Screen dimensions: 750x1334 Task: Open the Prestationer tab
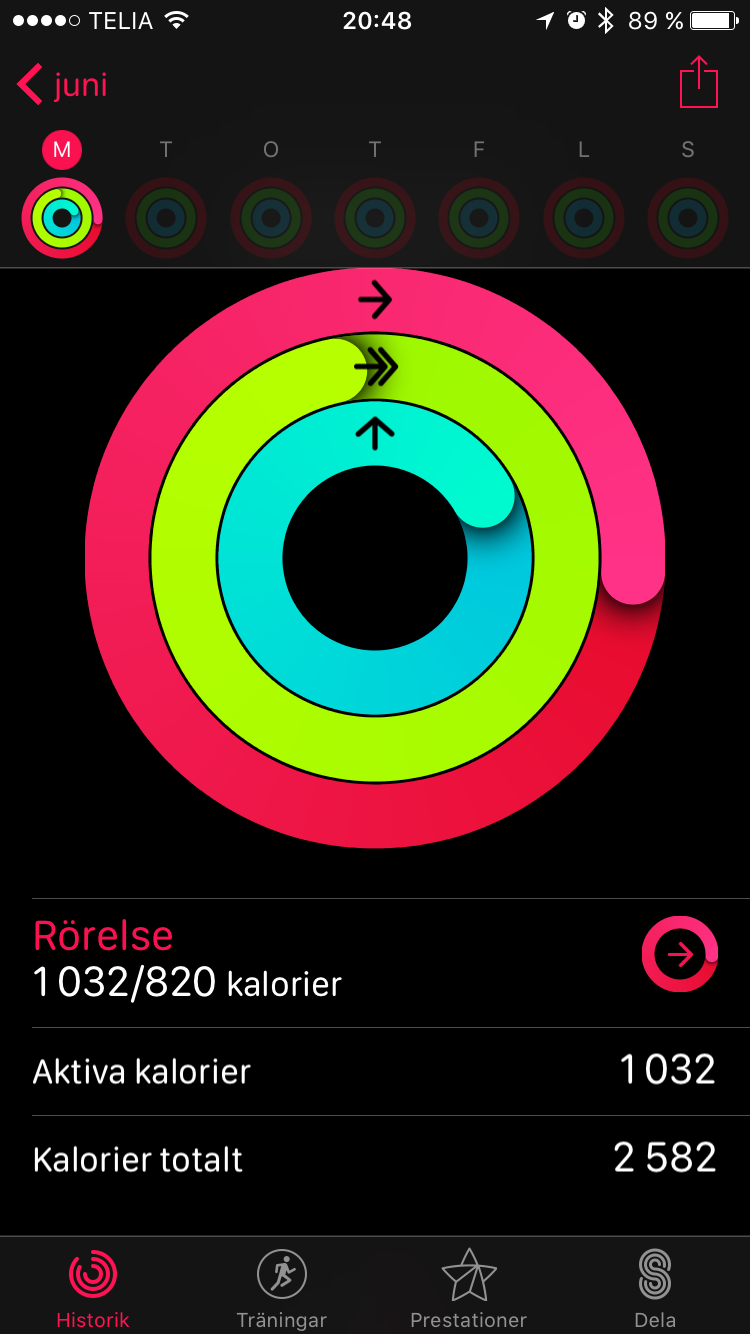tap(468, 1288)
